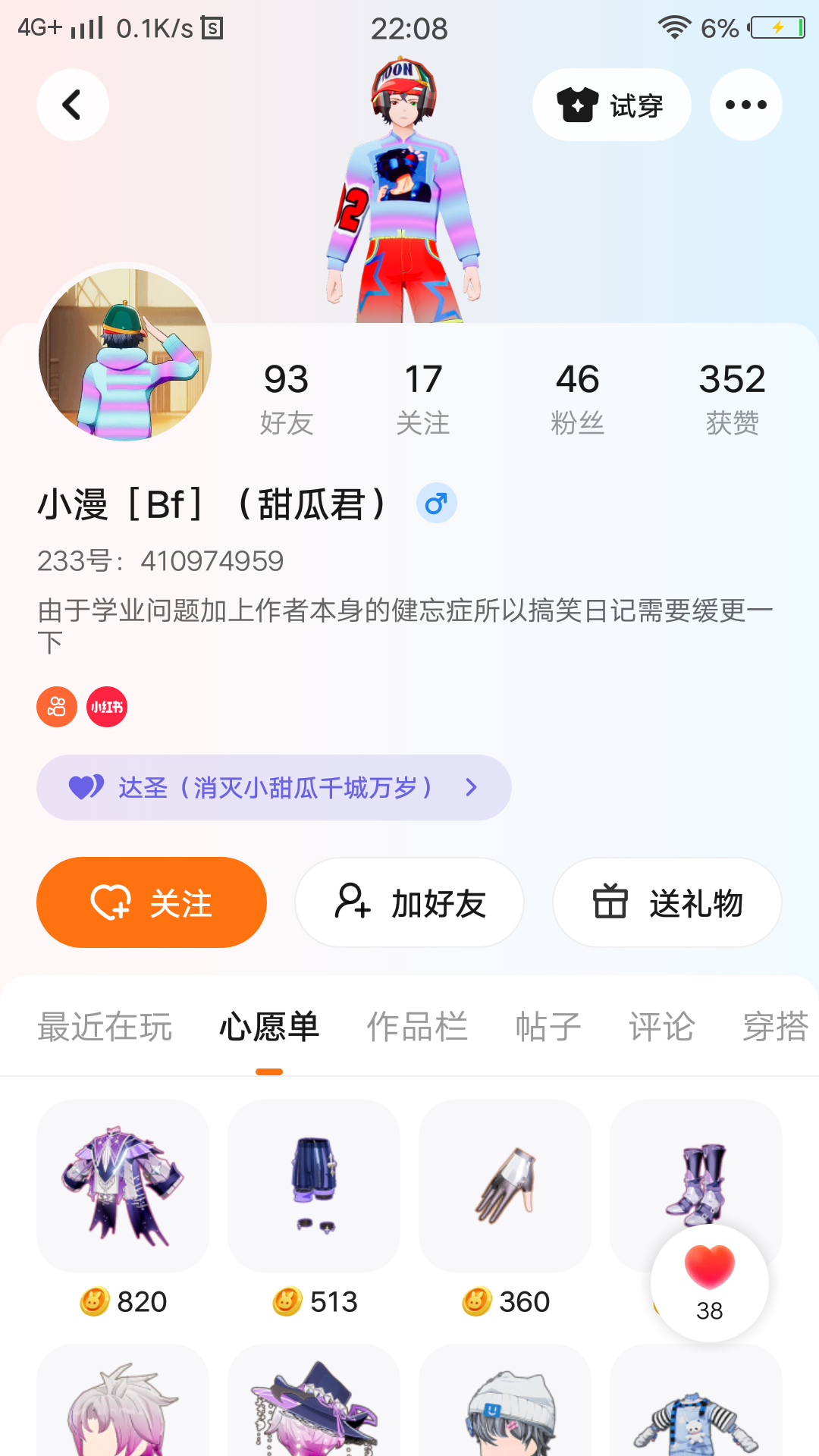This screenshot has height=1456, width=819.
Task: Send a gift via 送礼物
Action: click(x=667, y=902)
